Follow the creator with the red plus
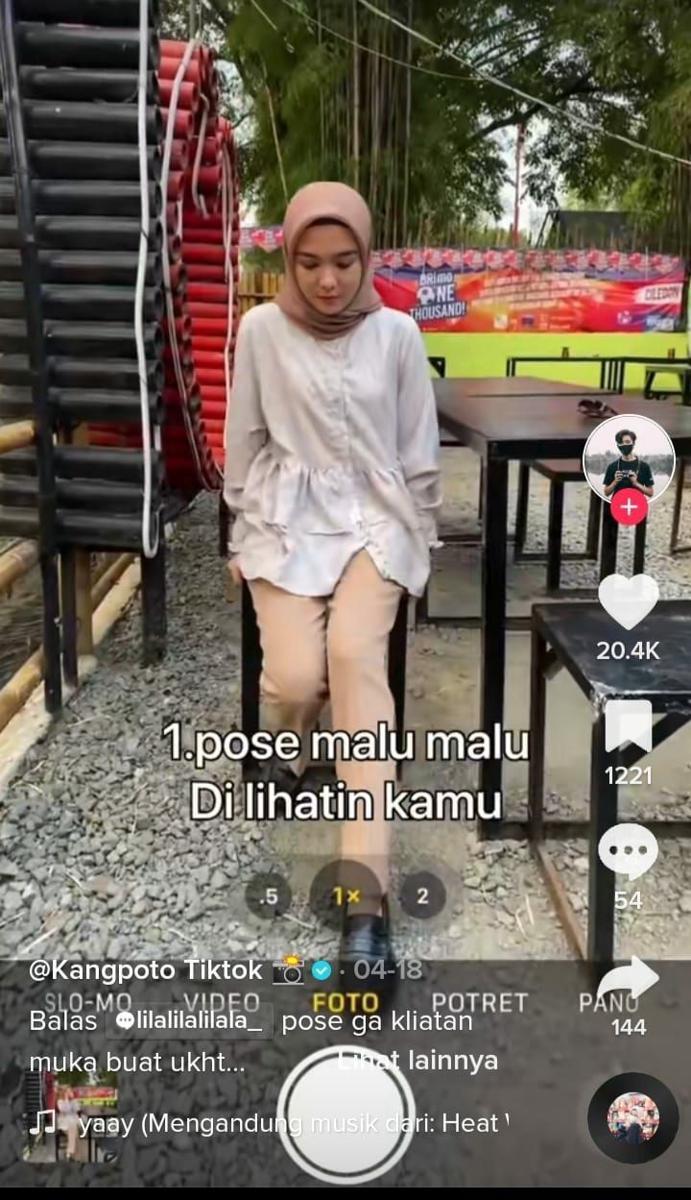This screenshot has width=691, height=1200. tap(628, 507)
